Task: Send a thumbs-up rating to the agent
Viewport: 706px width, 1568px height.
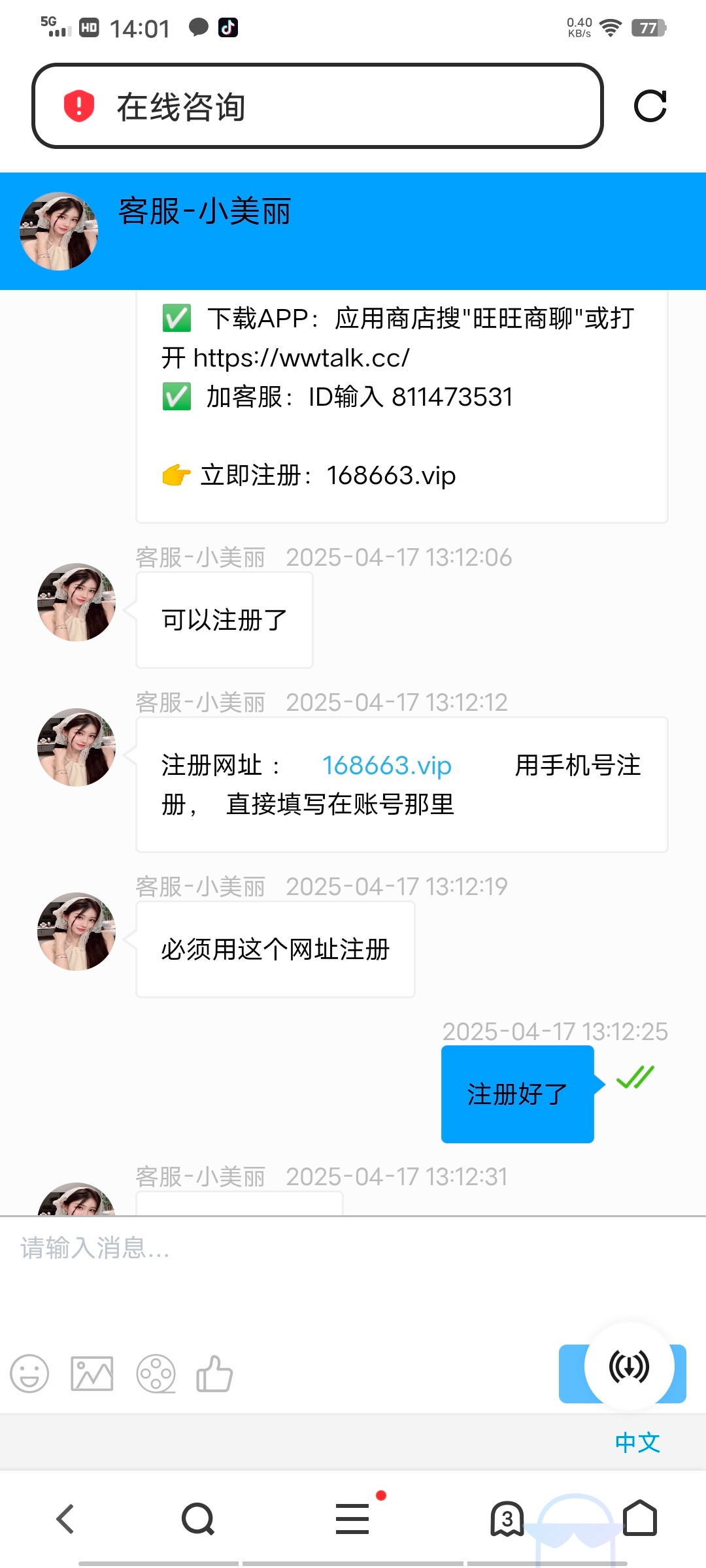Action: [x=214, y=1373]
